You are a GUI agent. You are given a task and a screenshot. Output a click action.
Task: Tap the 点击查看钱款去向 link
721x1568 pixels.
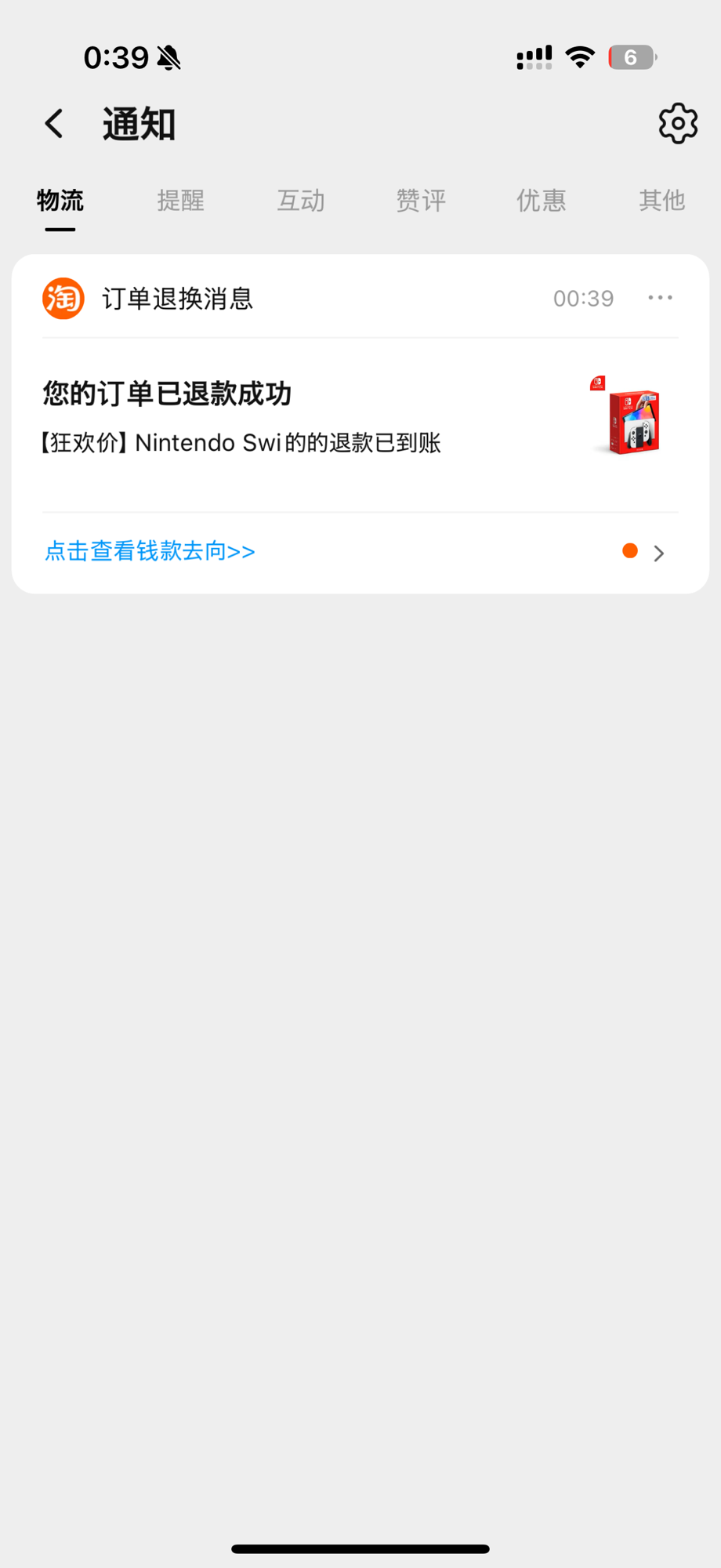pos(150,552)
